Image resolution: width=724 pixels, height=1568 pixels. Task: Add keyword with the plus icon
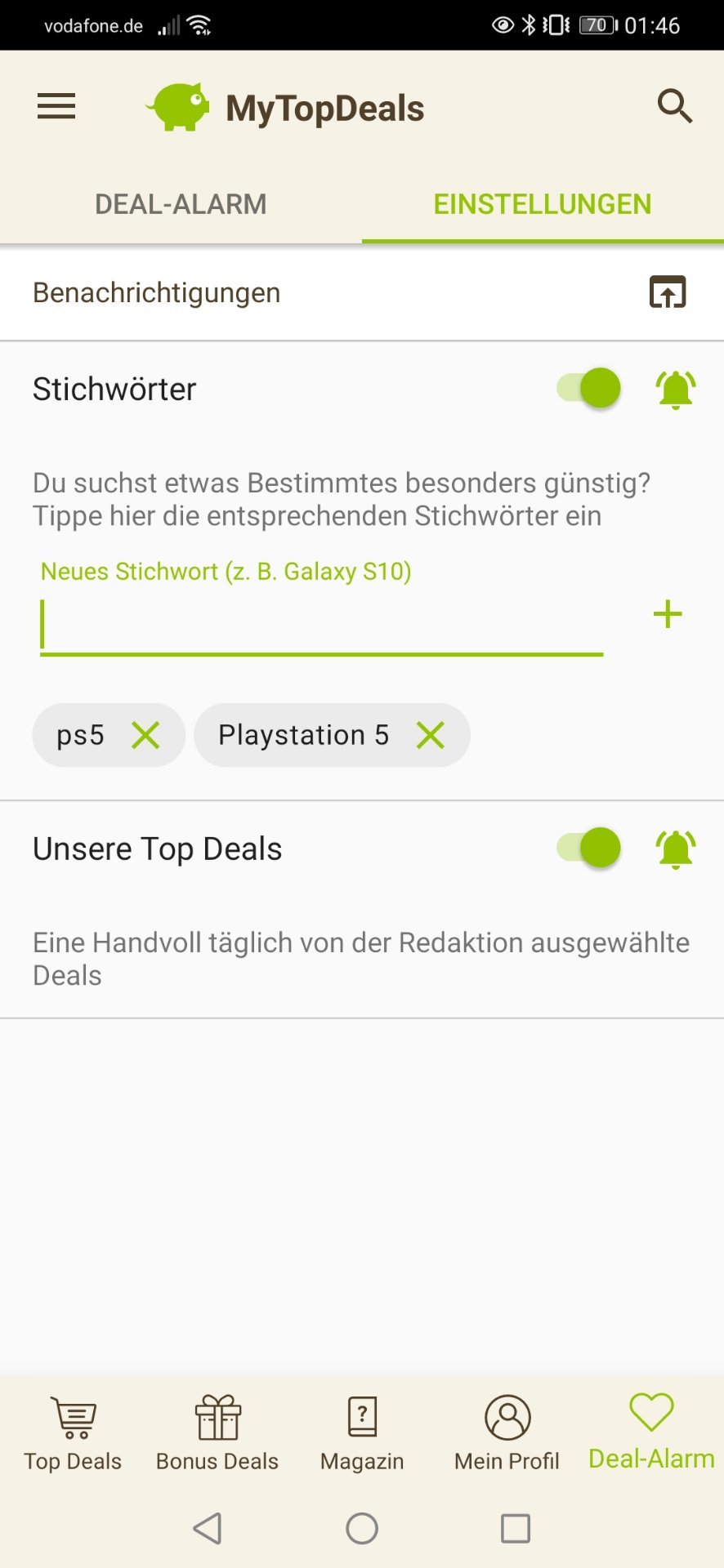coord(668,615)
